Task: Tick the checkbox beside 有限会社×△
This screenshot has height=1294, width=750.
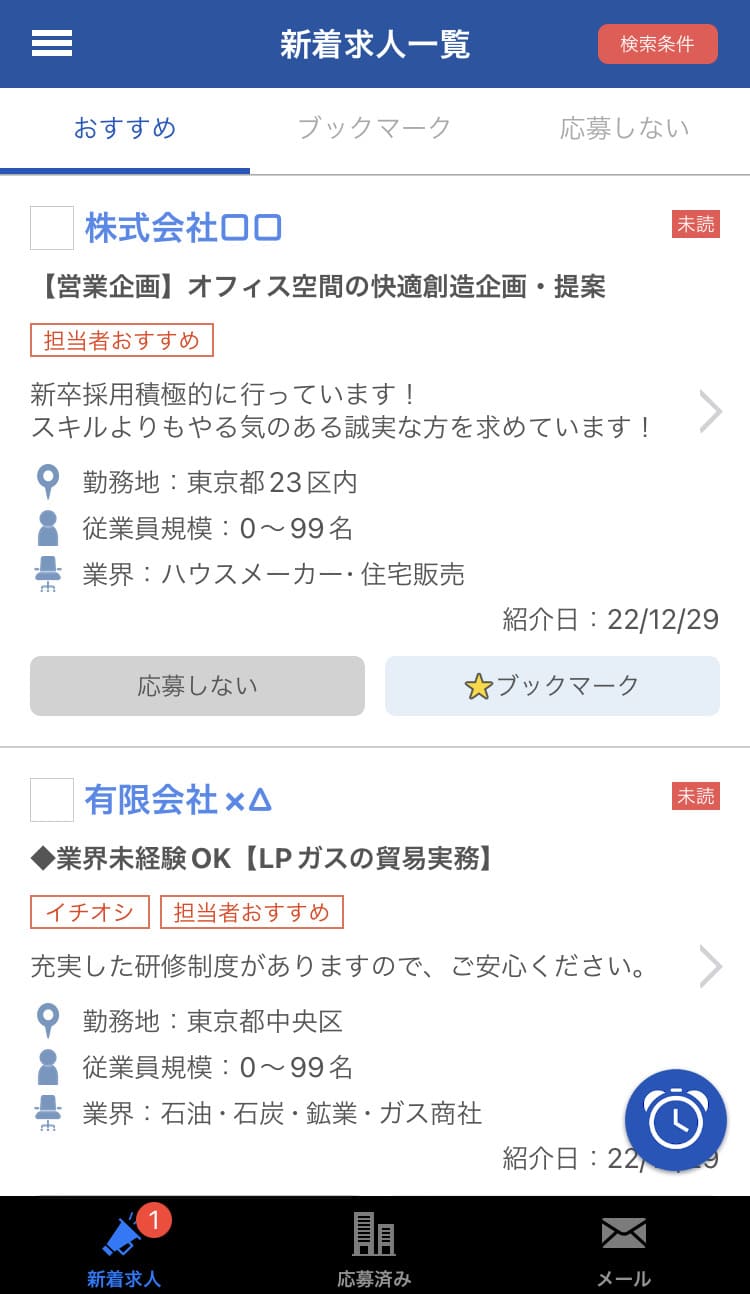Action: tap(52, 800)
